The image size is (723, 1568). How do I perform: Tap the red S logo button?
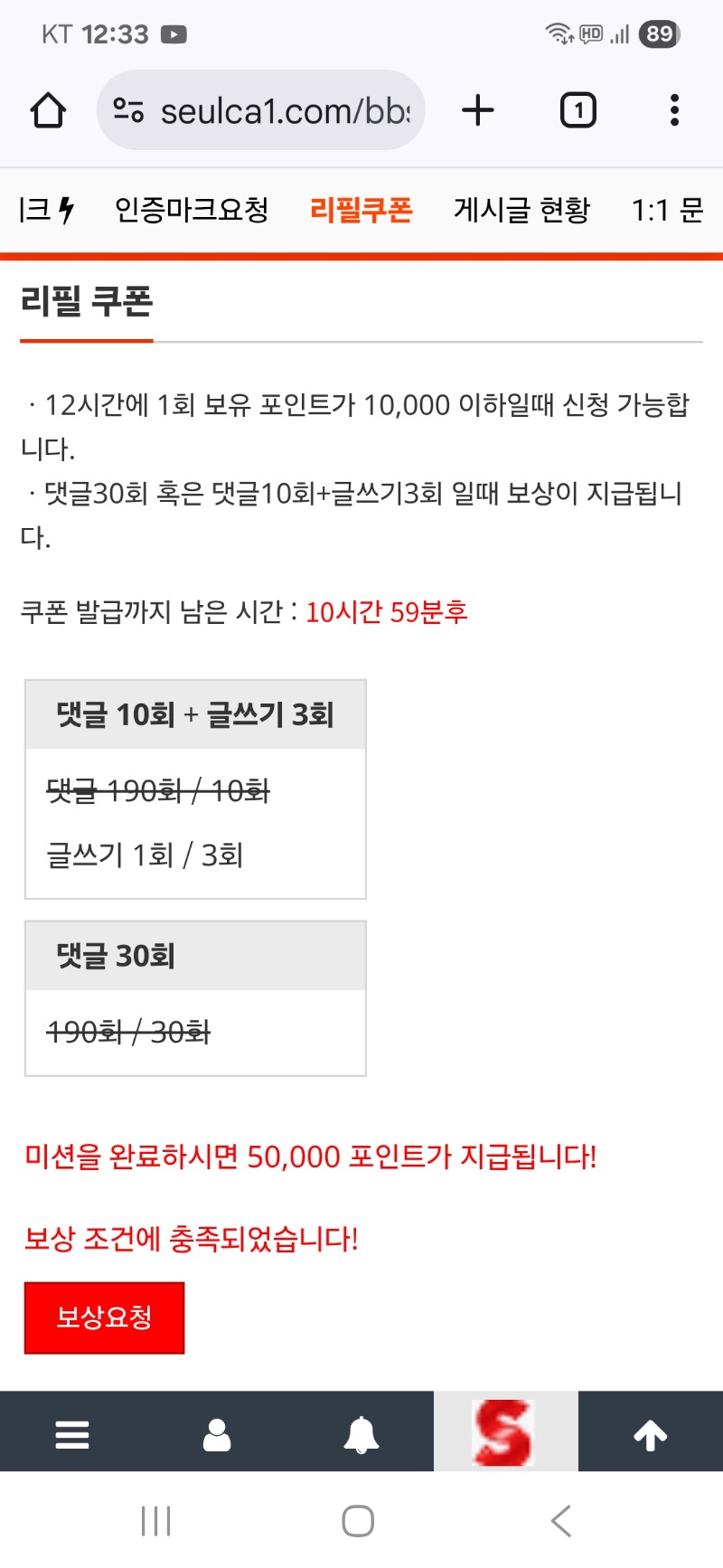tap(505, 1432)
